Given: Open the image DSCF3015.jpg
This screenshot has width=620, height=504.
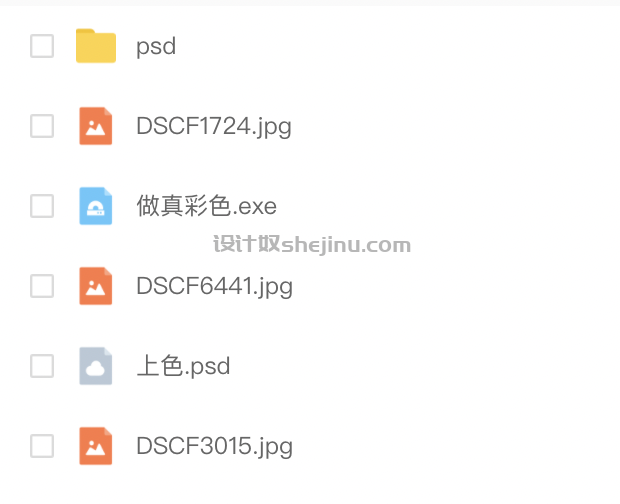Looking at the screenshot, I should (214, 446).
